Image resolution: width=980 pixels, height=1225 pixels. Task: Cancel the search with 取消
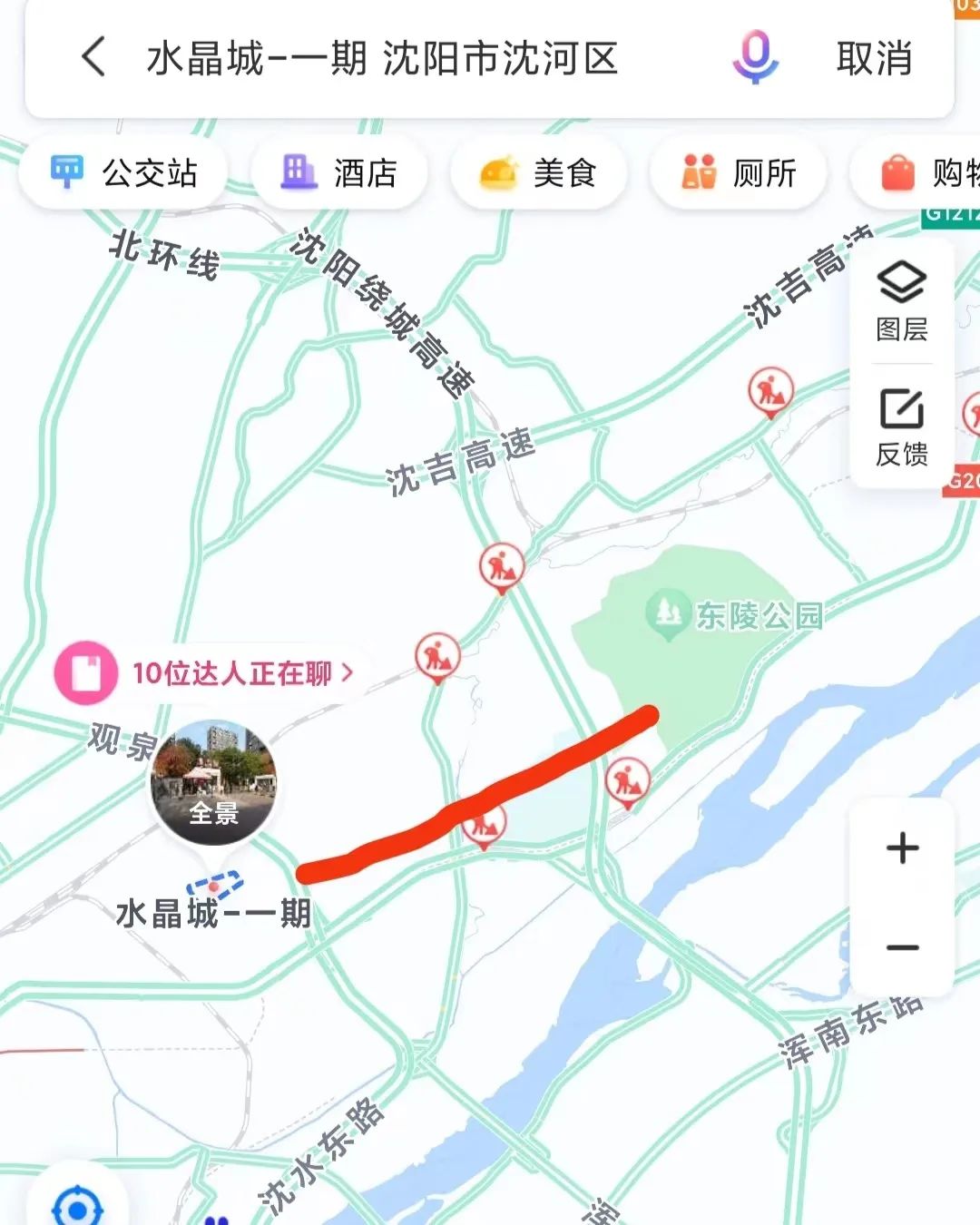tap(874, 59)
